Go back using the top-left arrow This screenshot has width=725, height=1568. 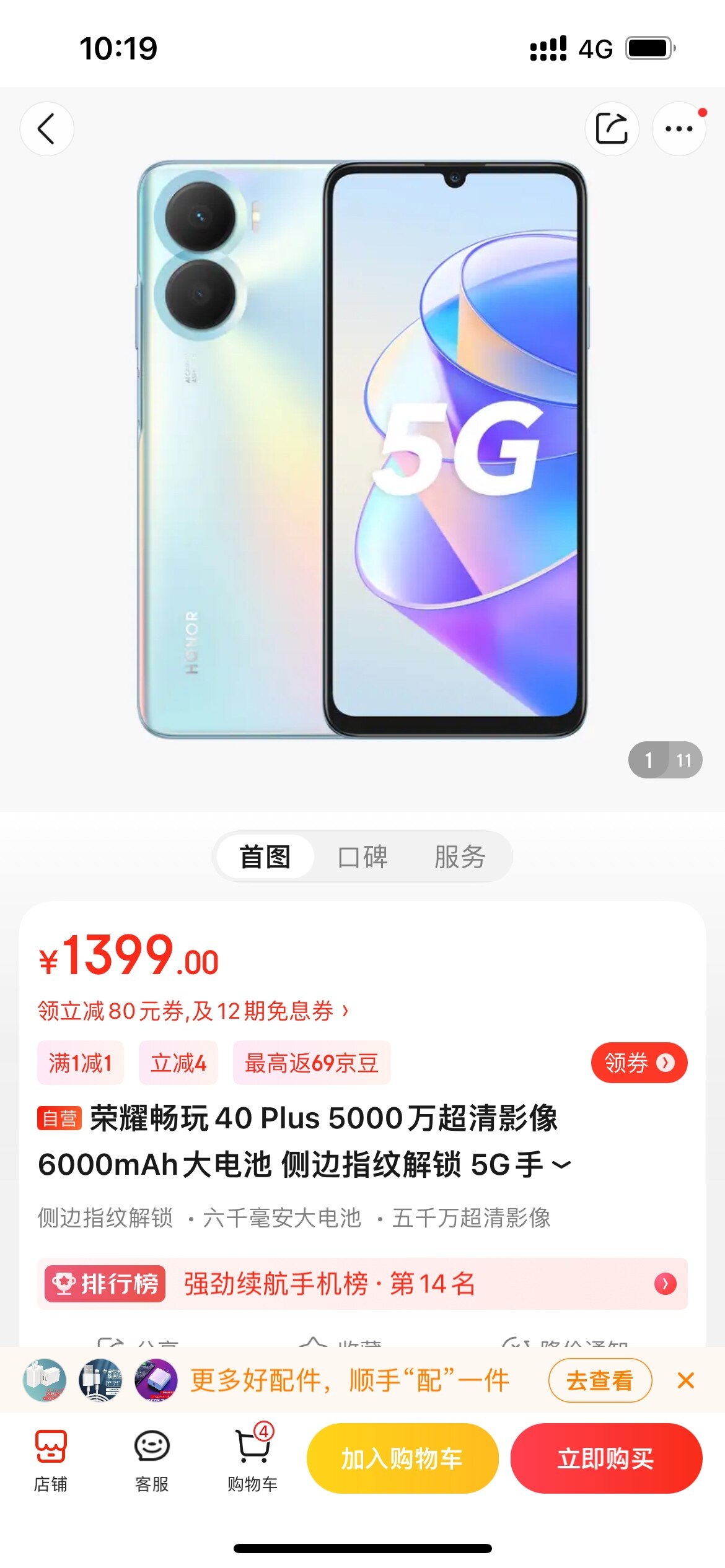[x=47, y=129]
